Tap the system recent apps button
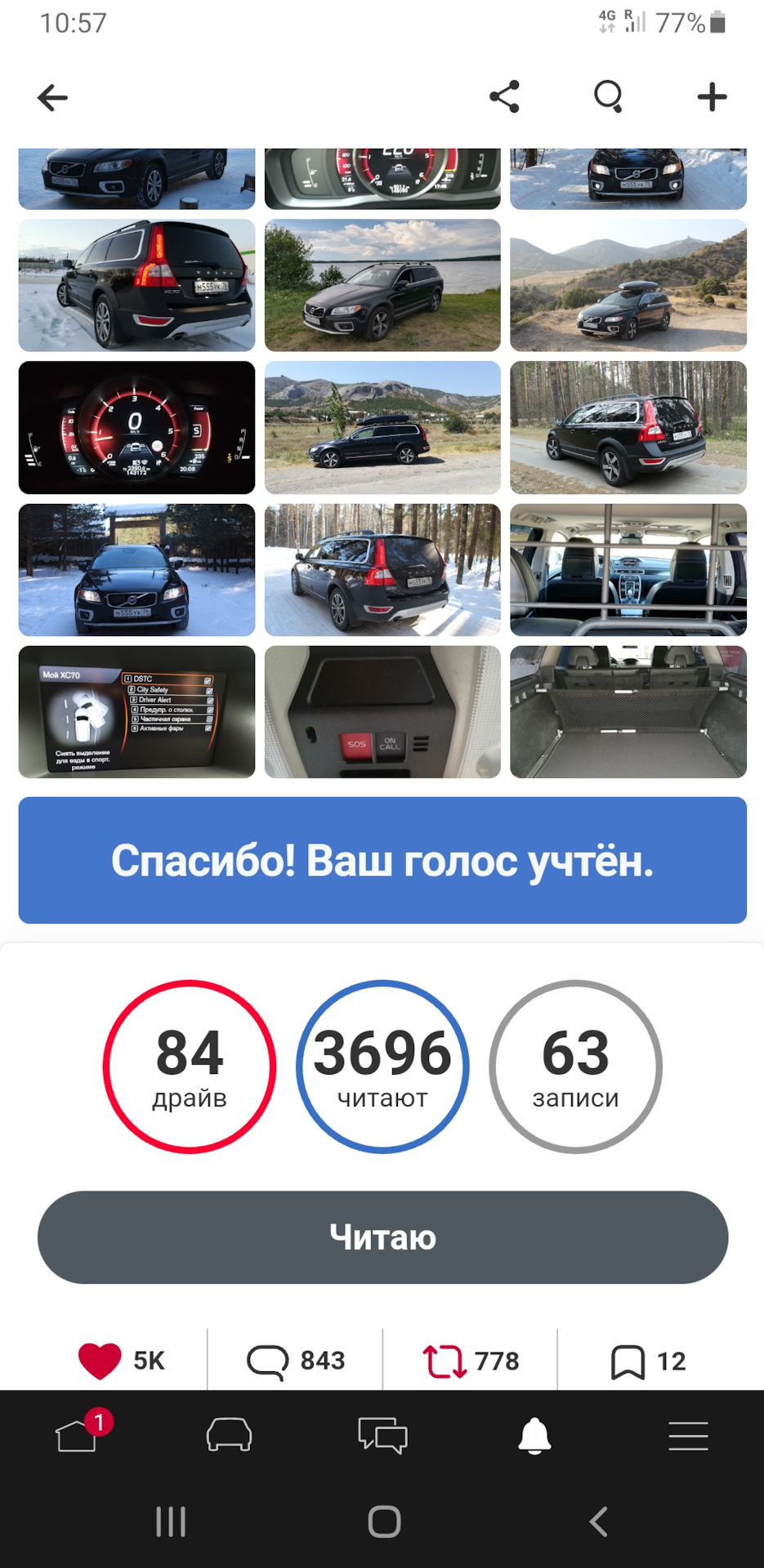Image resolution: width=764 pixels, height=1568 pixels. click(171, 1521)
